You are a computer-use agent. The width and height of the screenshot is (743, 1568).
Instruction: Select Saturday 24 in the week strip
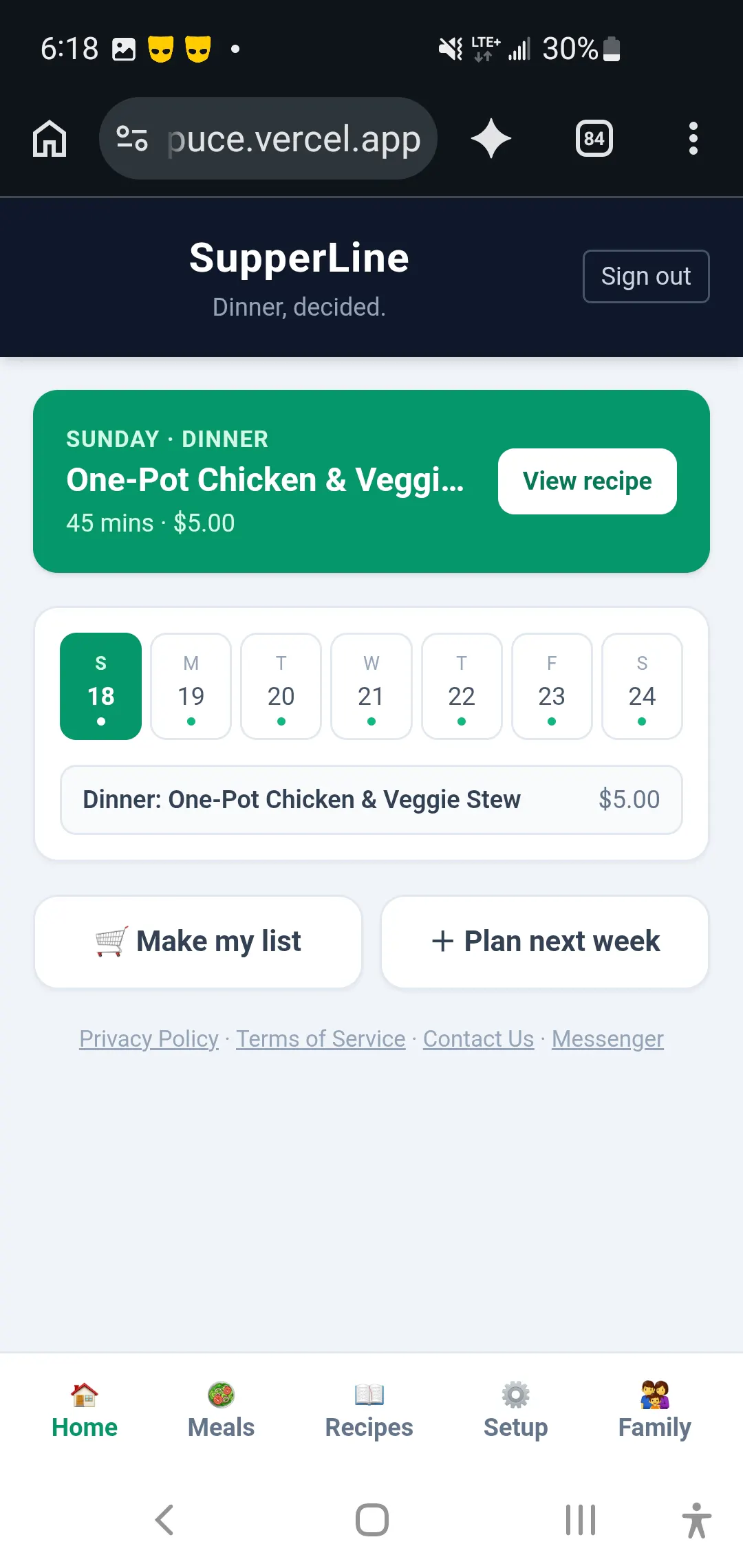tap(642, 686)
